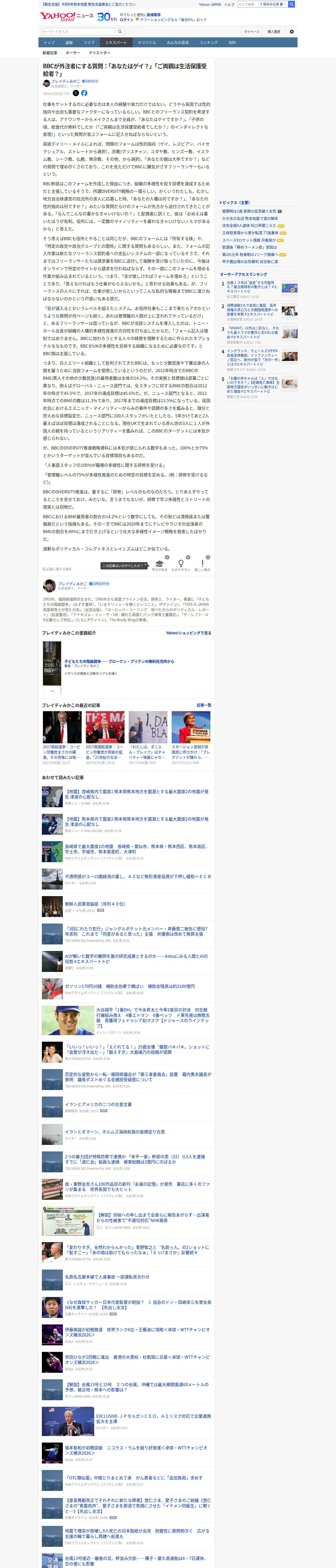
Task: Switch to the 速報 tab
Action: tap(69, 43)
